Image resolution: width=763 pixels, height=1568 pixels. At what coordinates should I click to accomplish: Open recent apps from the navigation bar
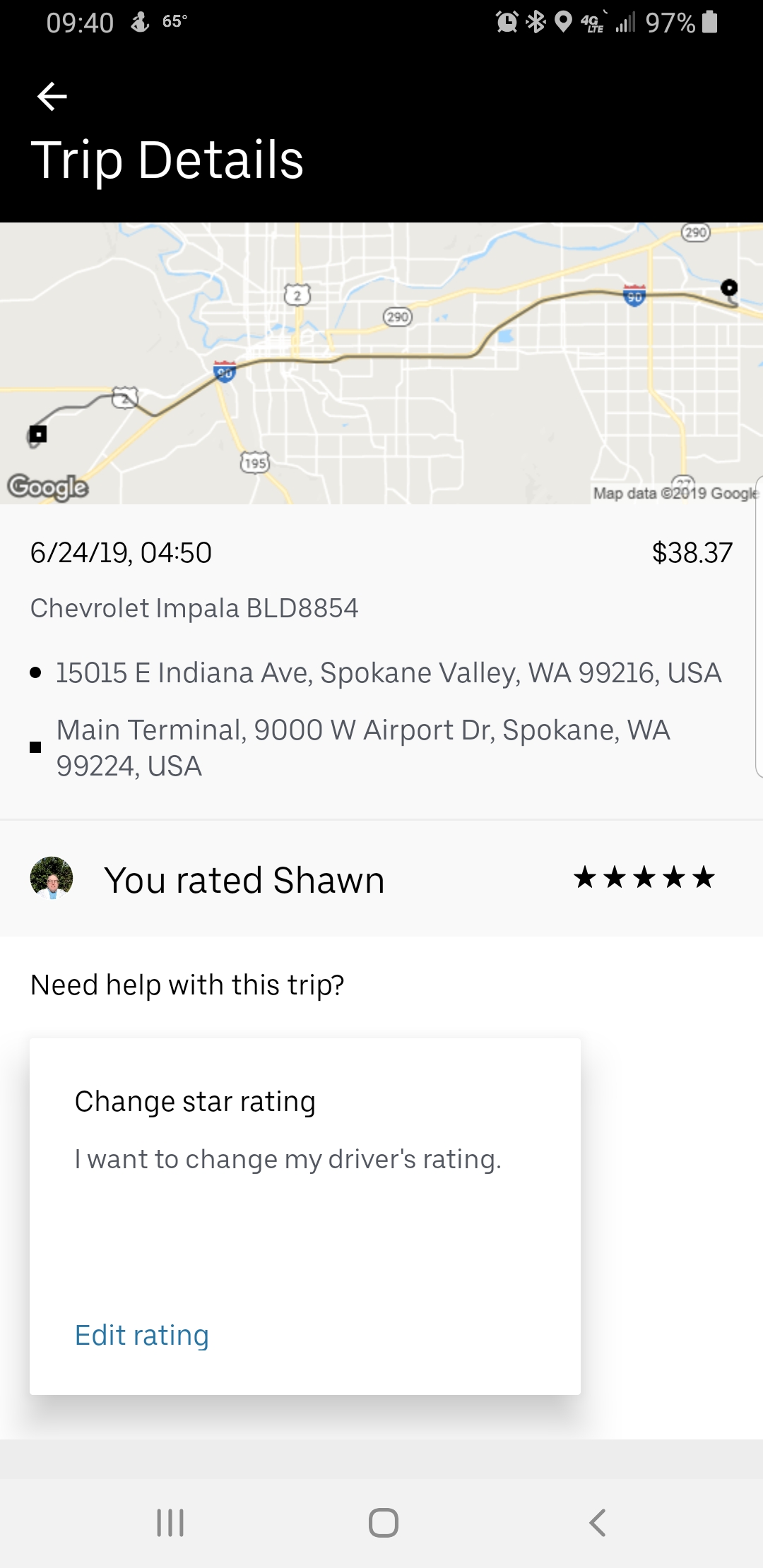pos(170,1522)
